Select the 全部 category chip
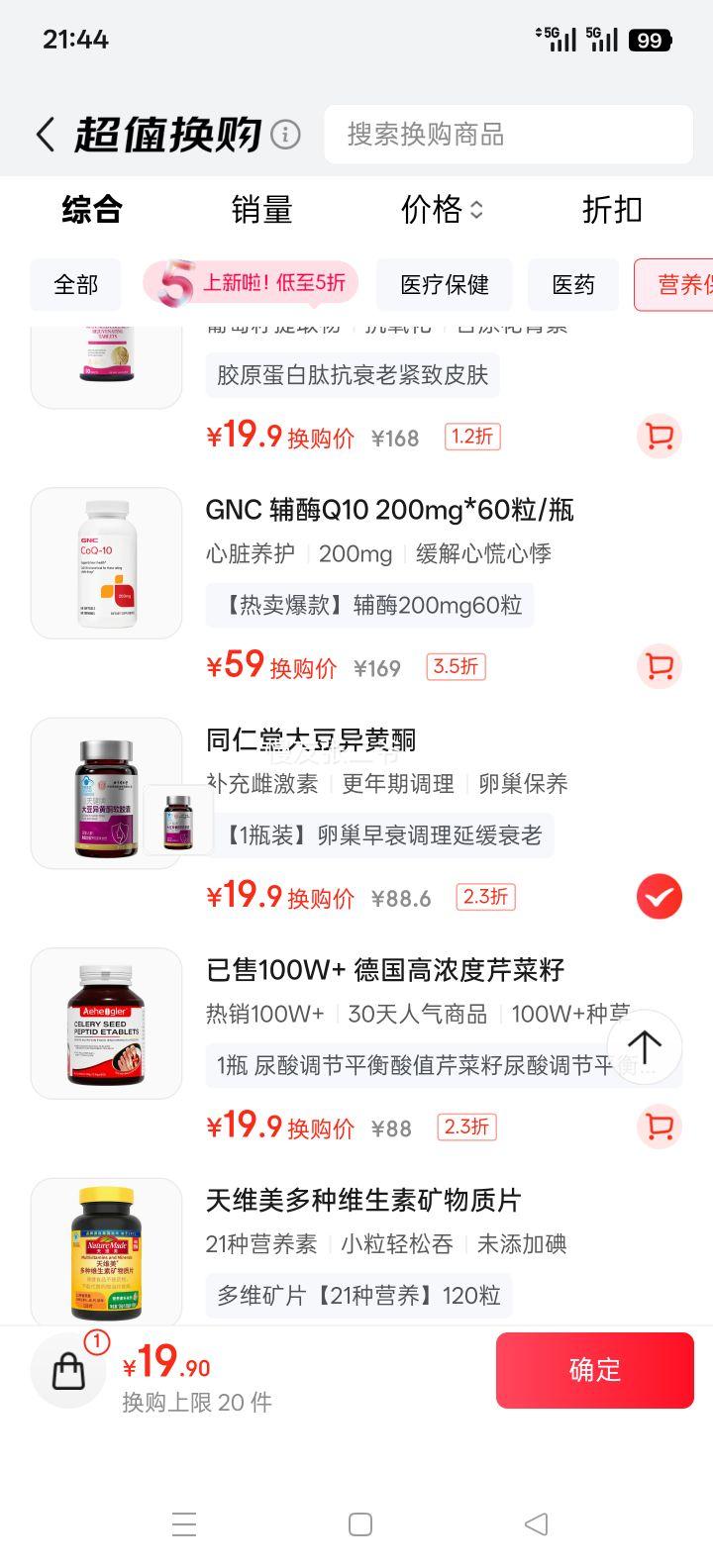713x1568 pixels. pos(75,285)
